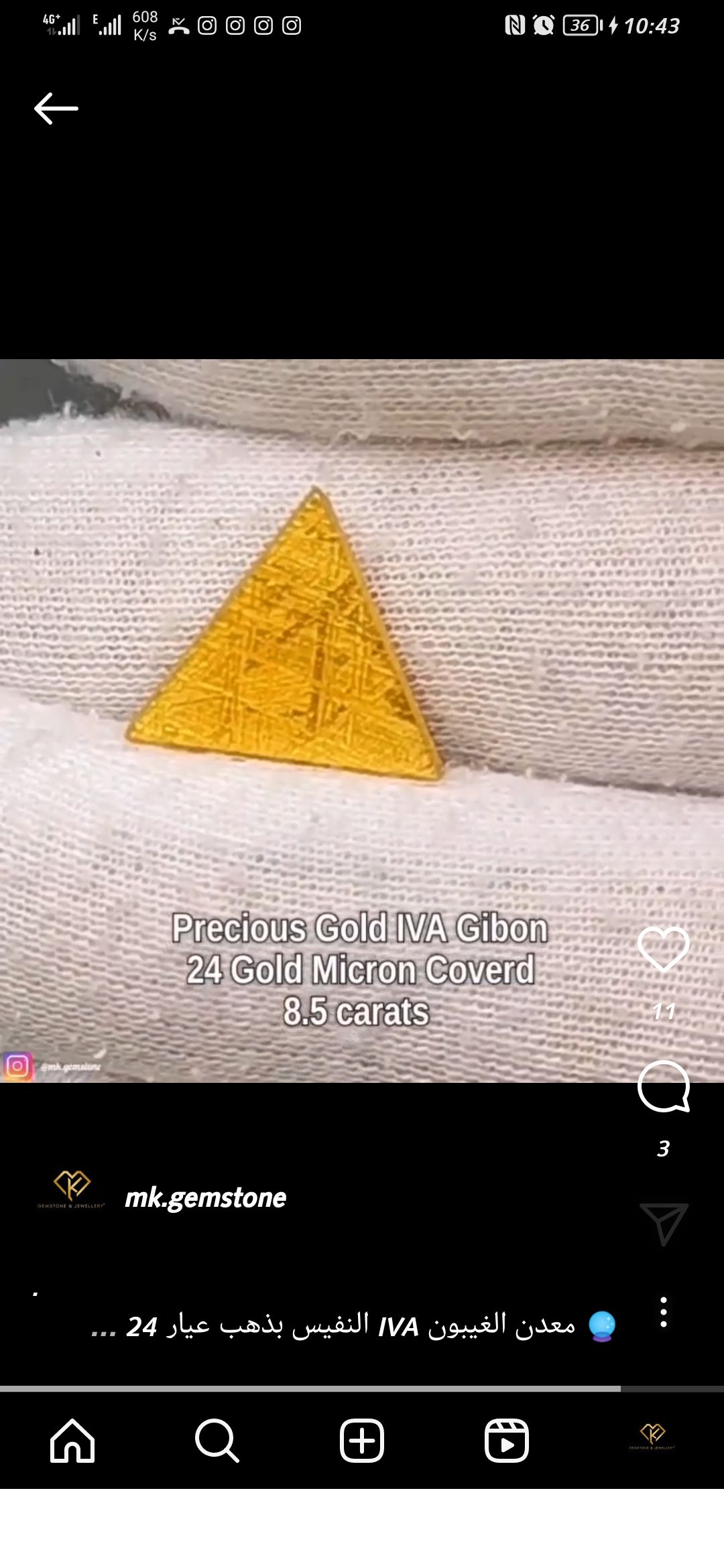
Task: Tap mk.gemstone's avatar next to username
Action: (x=71, y=1189)
